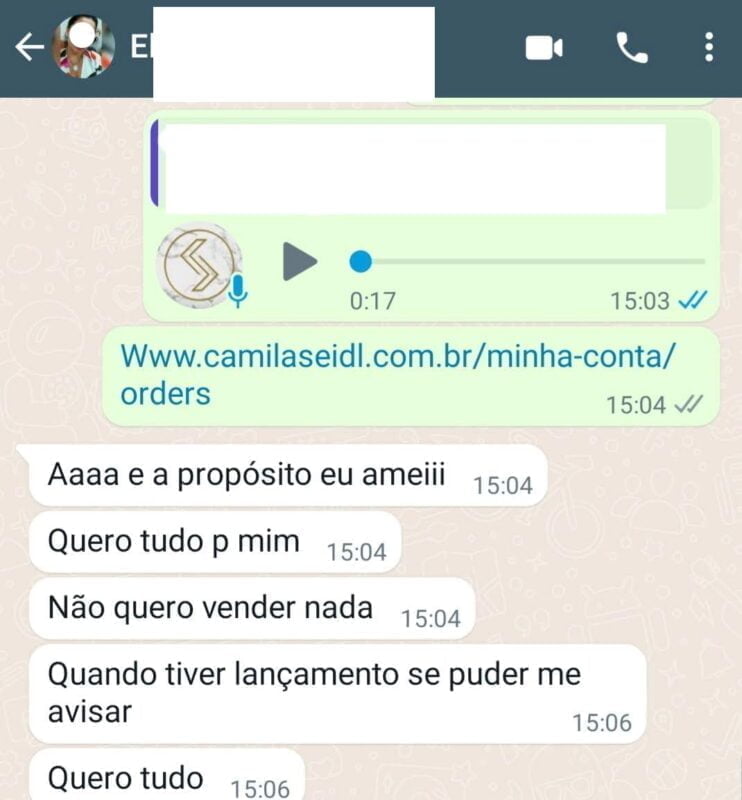Image resolution: width=742 pixels, height=800 pixels.
Task: Start a video call
Action: (544, 48)
